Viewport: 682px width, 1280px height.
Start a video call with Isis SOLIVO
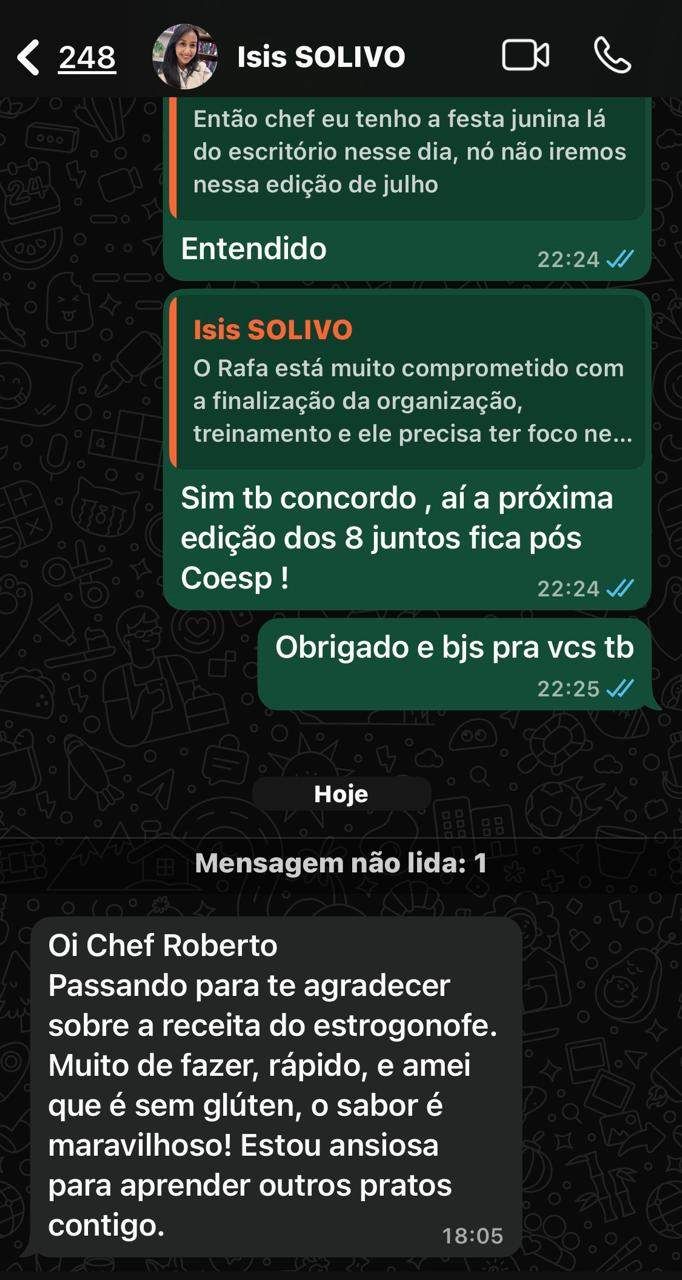tap(525, 56)
